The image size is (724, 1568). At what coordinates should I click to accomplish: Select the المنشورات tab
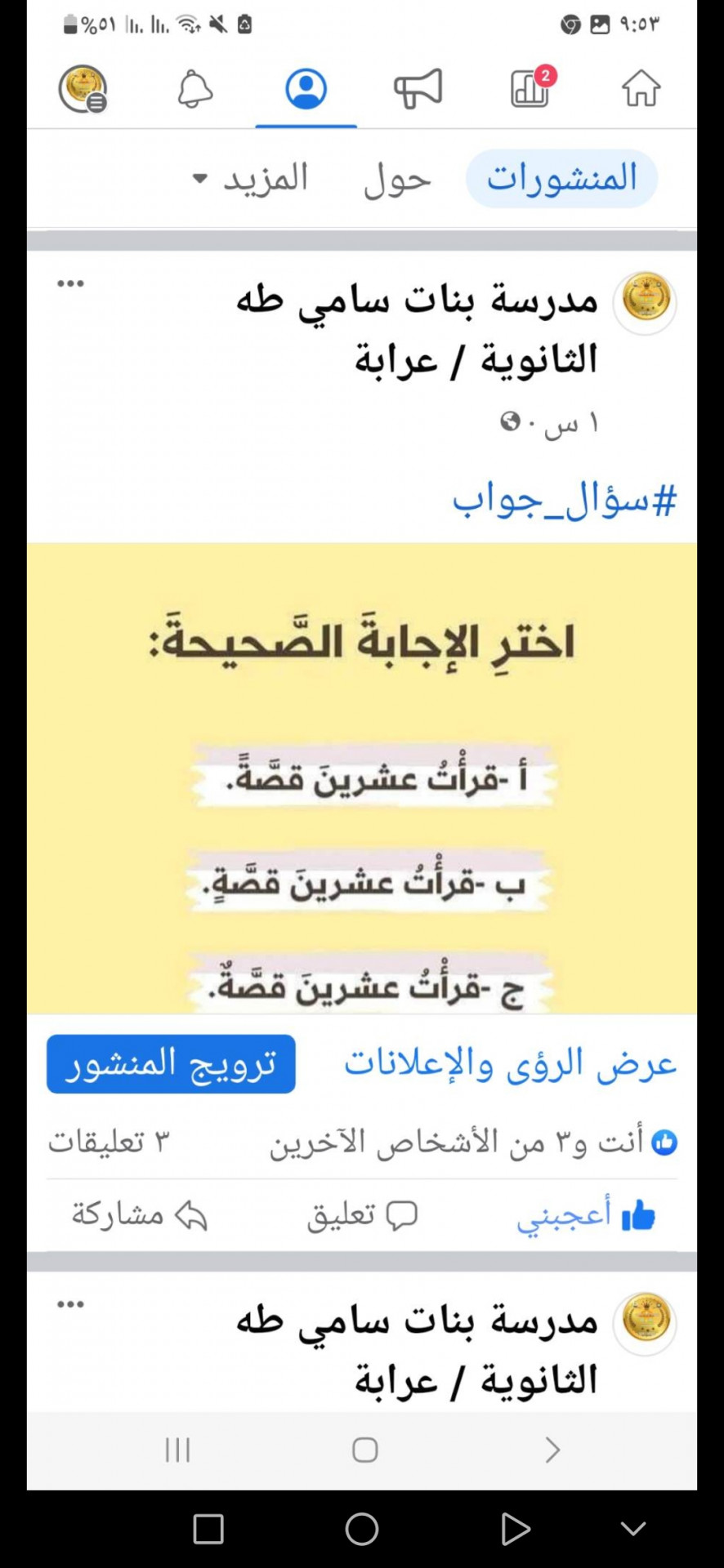click(x=561, y=179)
